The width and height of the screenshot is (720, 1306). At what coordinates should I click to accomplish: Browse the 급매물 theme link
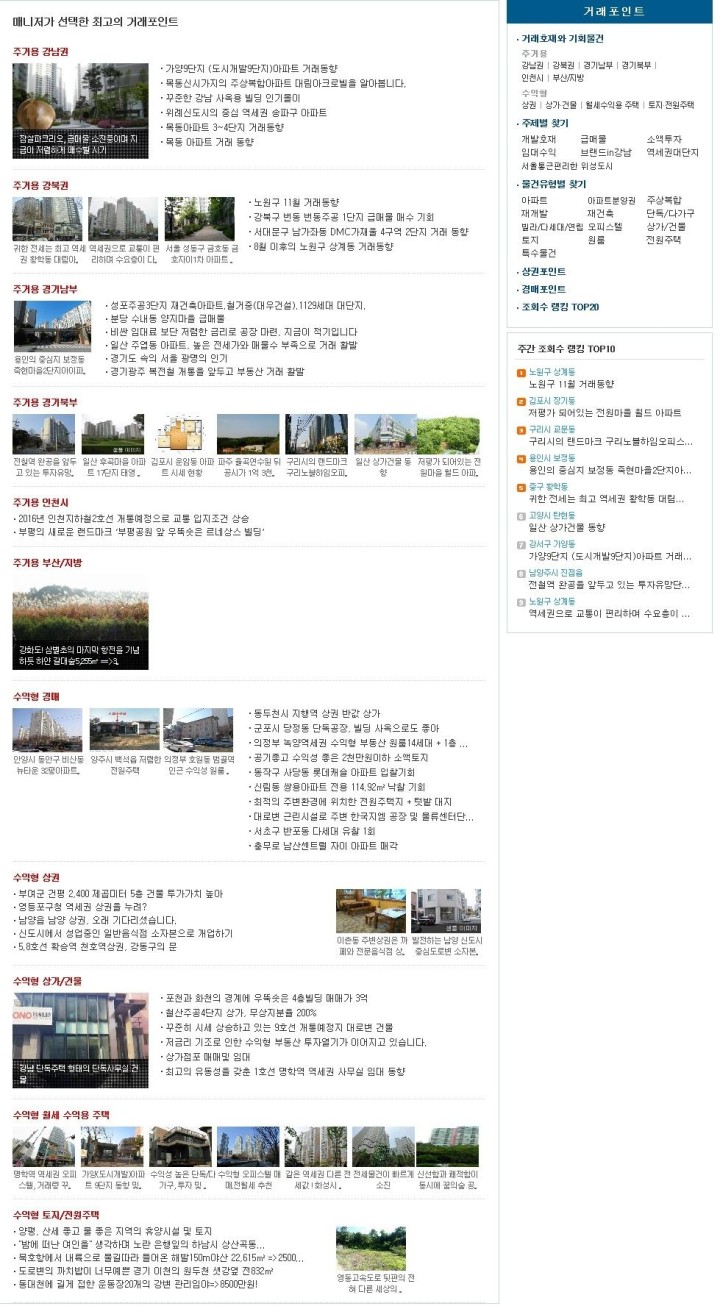coord(593,139)
